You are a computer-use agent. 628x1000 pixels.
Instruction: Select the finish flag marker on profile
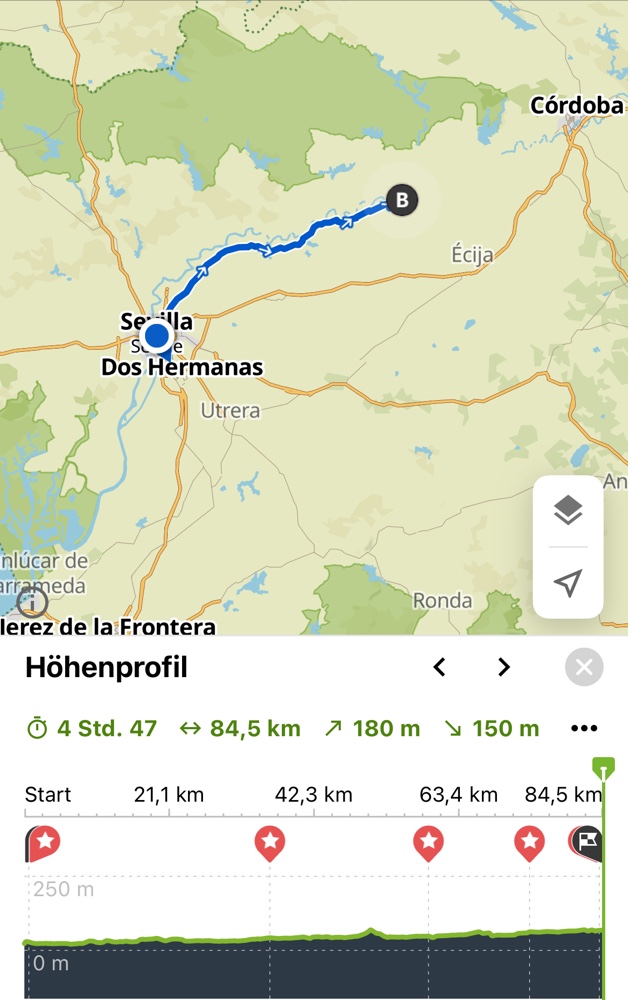587,842
